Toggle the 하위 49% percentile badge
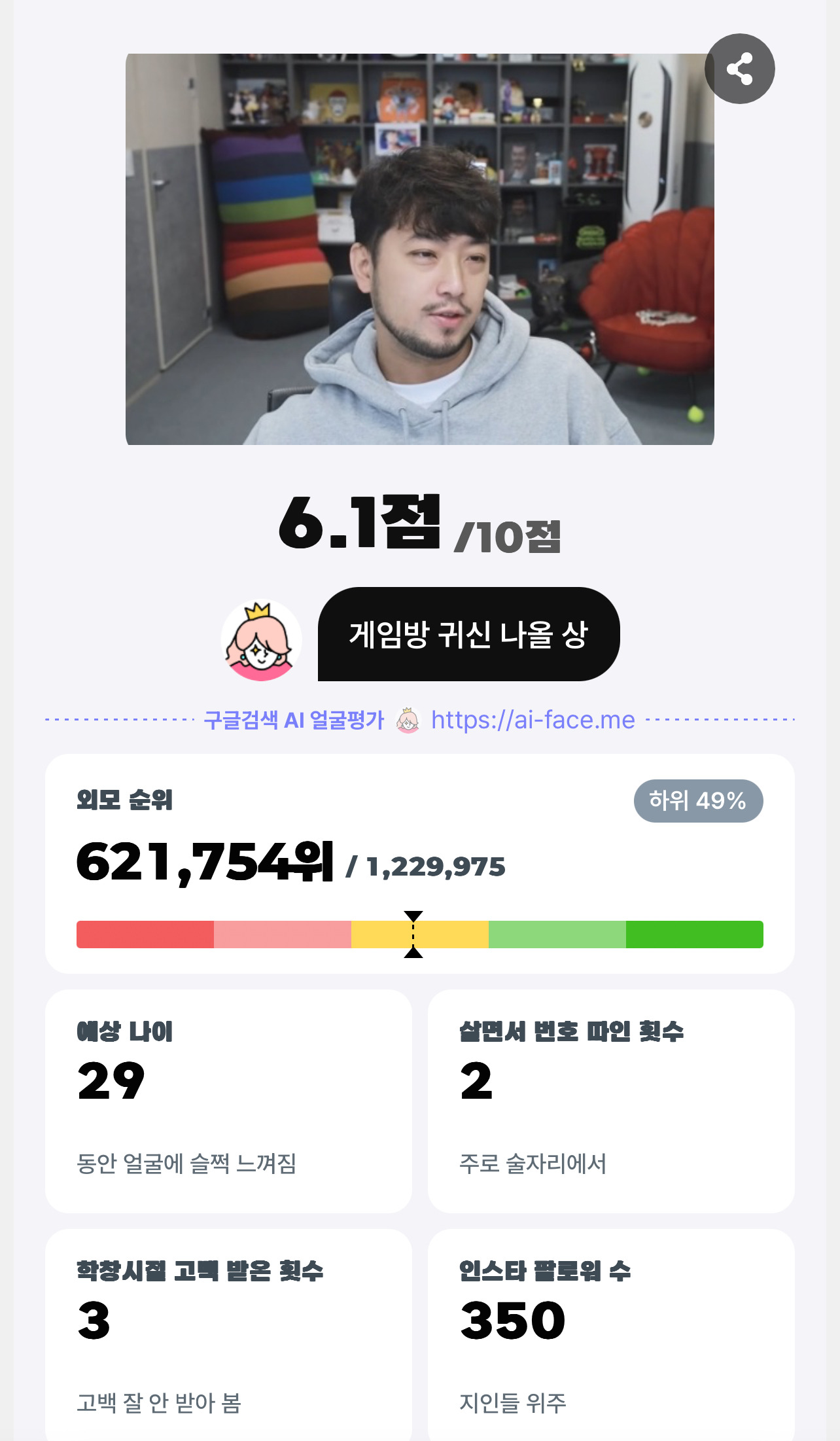 tap(697, 800)
